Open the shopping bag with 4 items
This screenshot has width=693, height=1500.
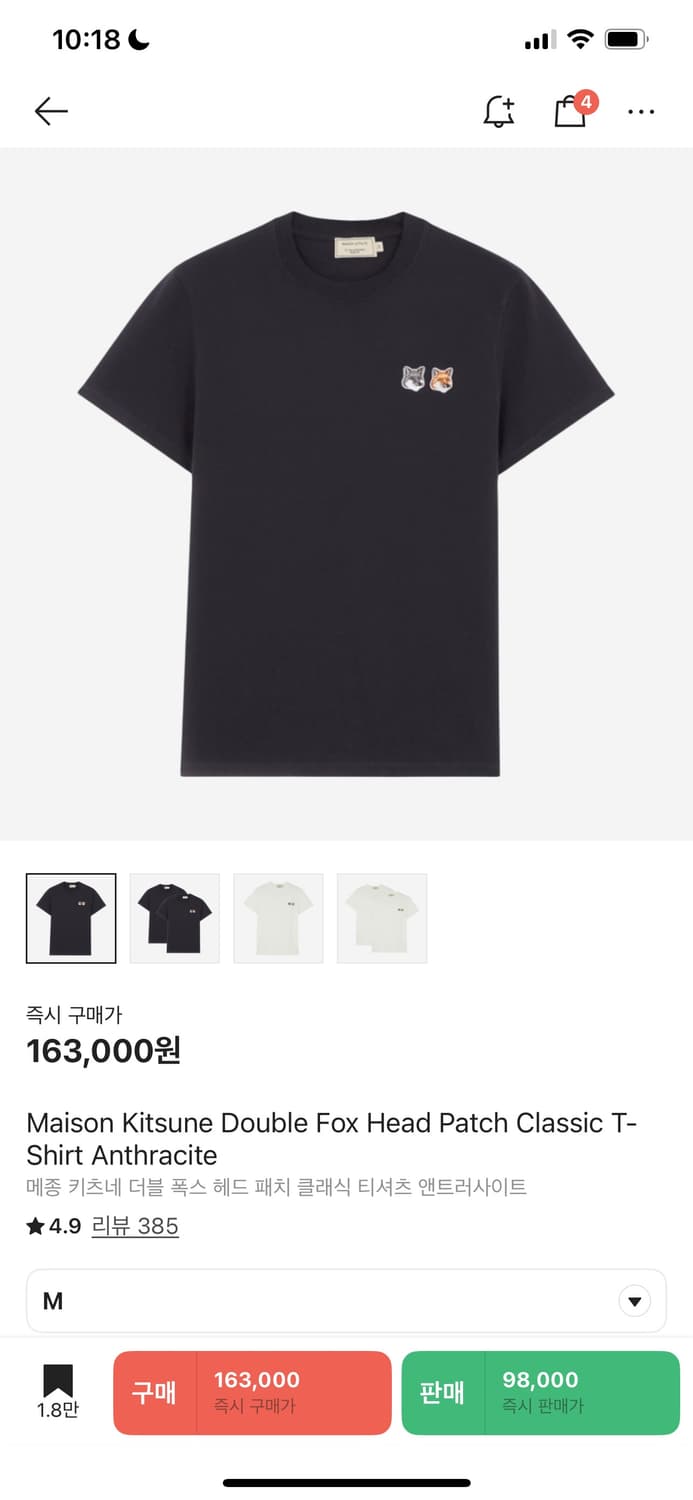coord(570,111)
